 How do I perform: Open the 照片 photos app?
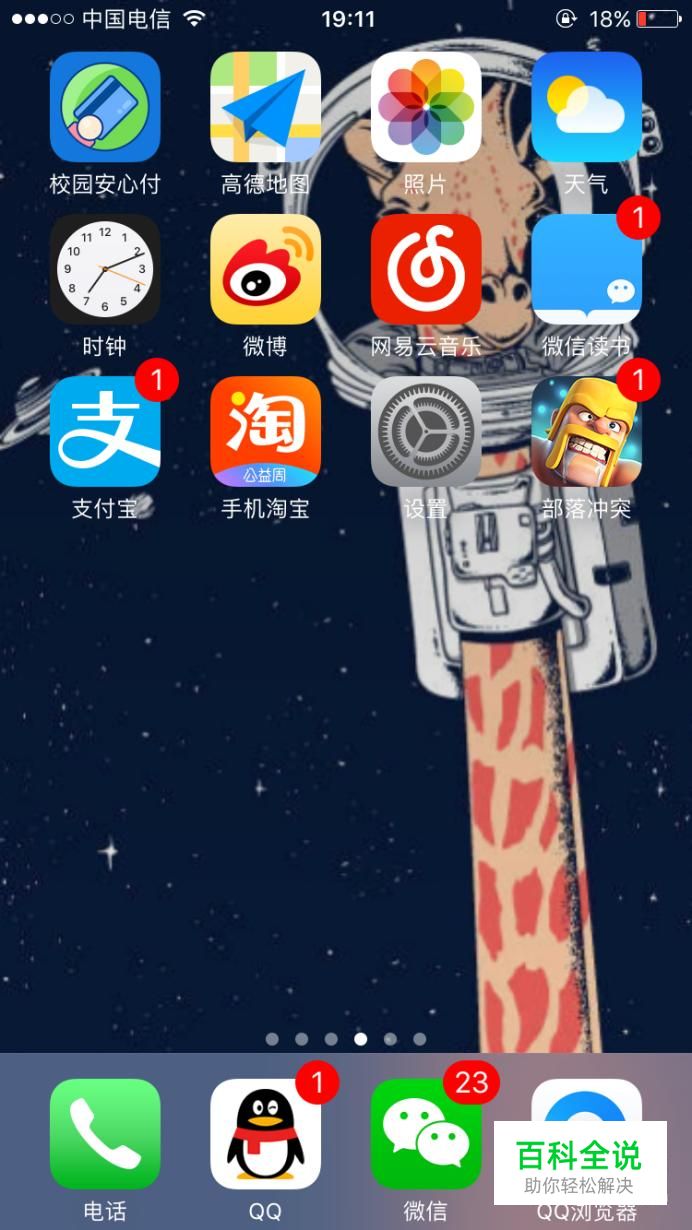pos(425,107)
